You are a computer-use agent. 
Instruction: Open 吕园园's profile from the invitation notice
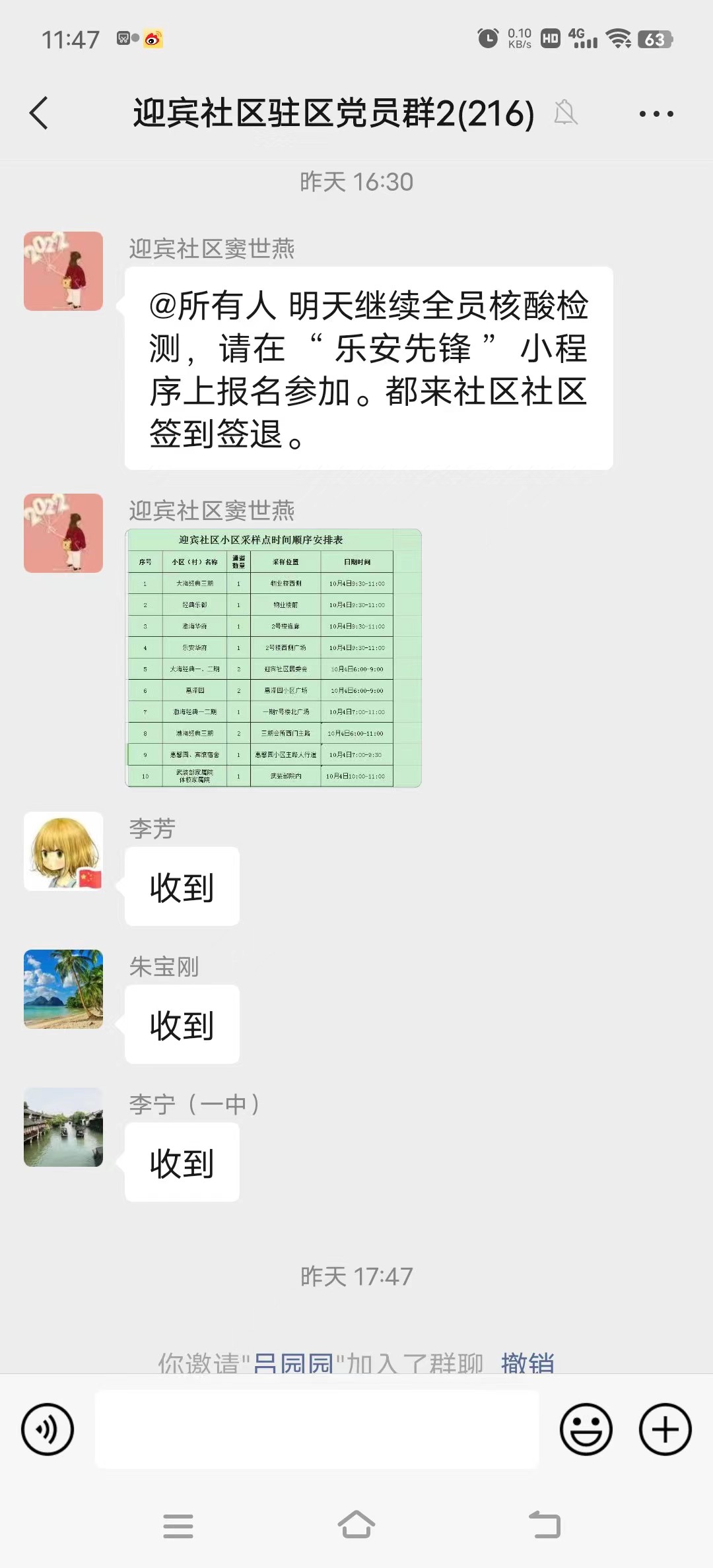coord(294,1361)
